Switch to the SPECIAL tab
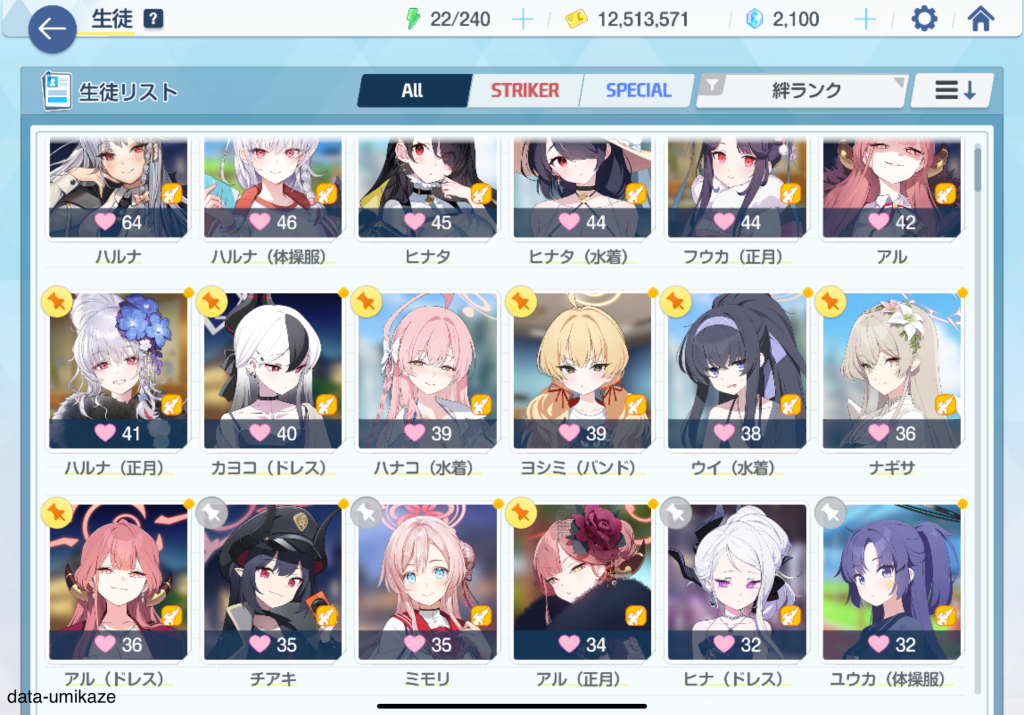The width and height of the screenshot is (1024, 715). (638, 90)
